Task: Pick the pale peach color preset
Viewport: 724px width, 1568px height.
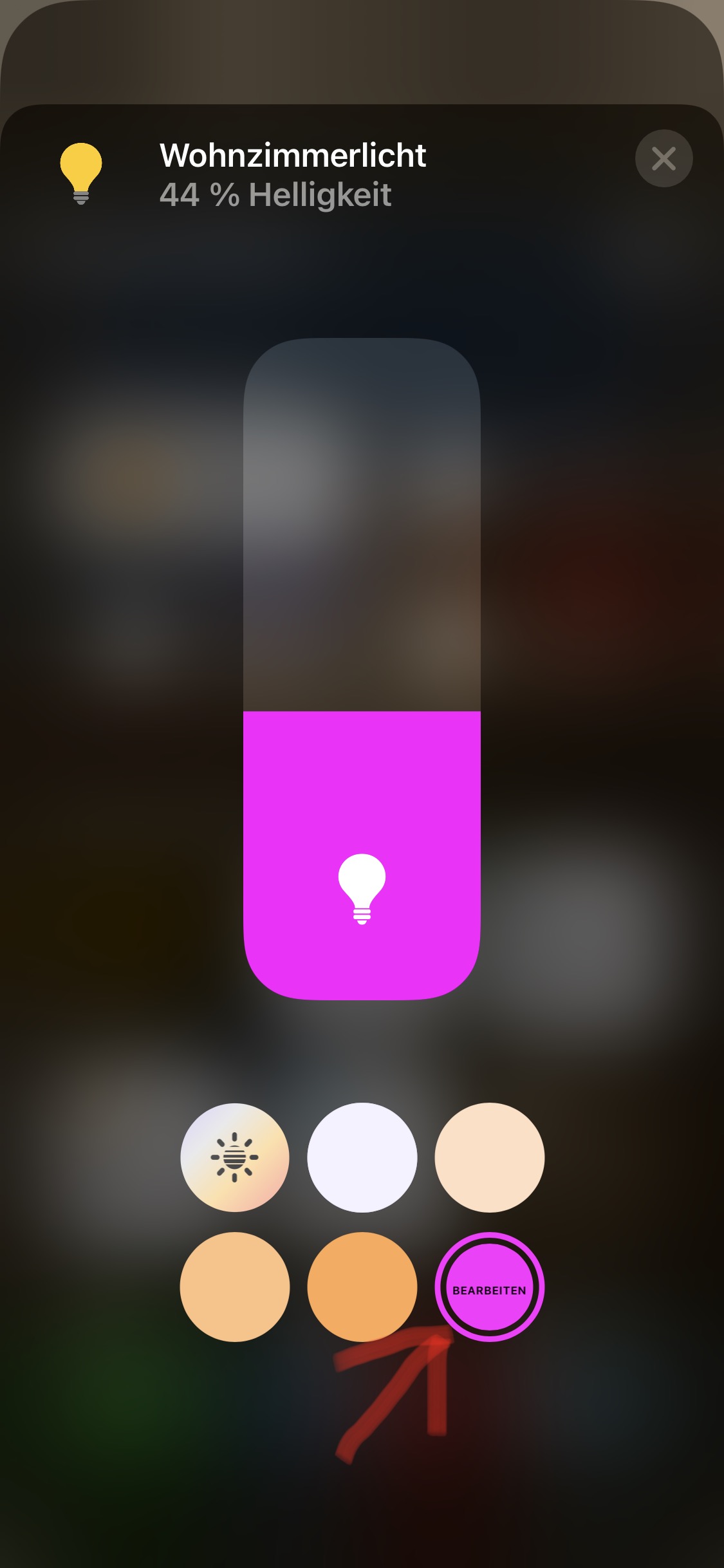Action: (x=490, y=1157)
